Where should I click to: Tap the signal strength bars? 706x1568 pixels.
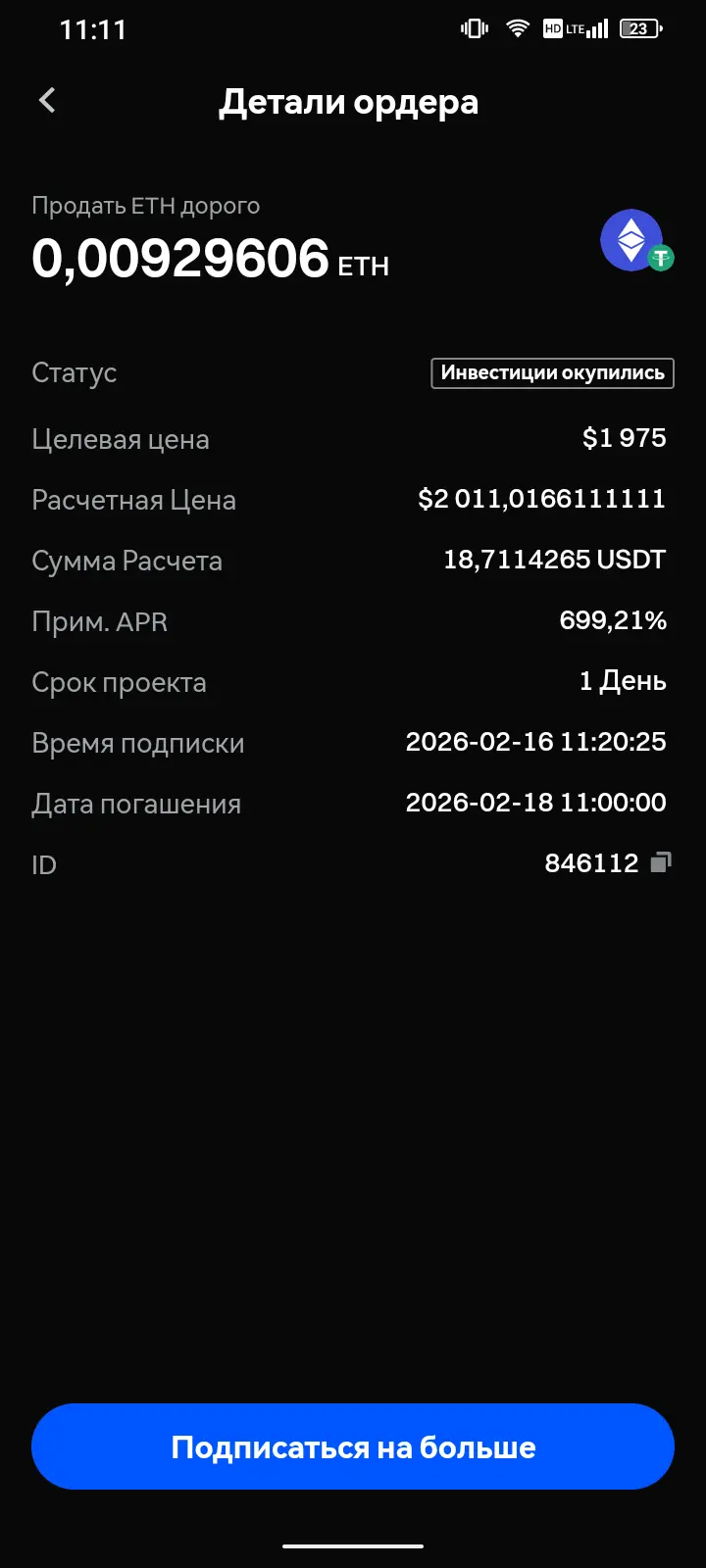point(599,28)
